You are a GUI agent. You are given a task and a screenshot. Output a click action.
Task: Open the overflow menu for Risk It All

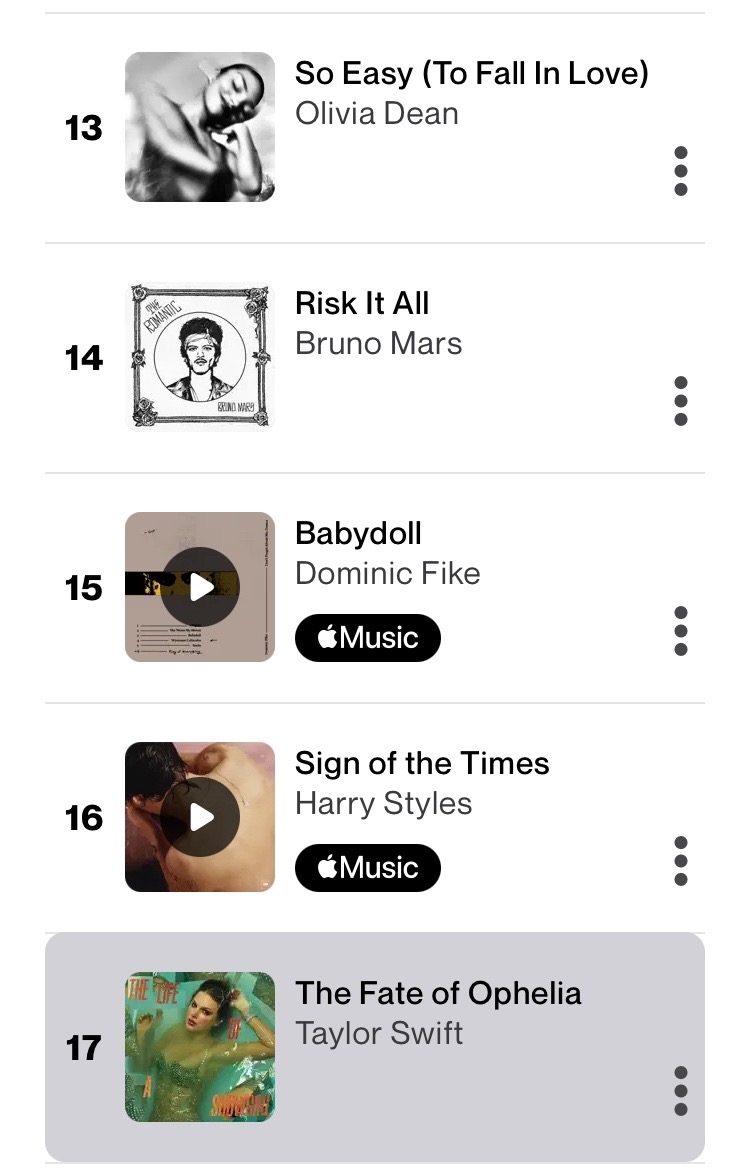[x=681, y=401]
